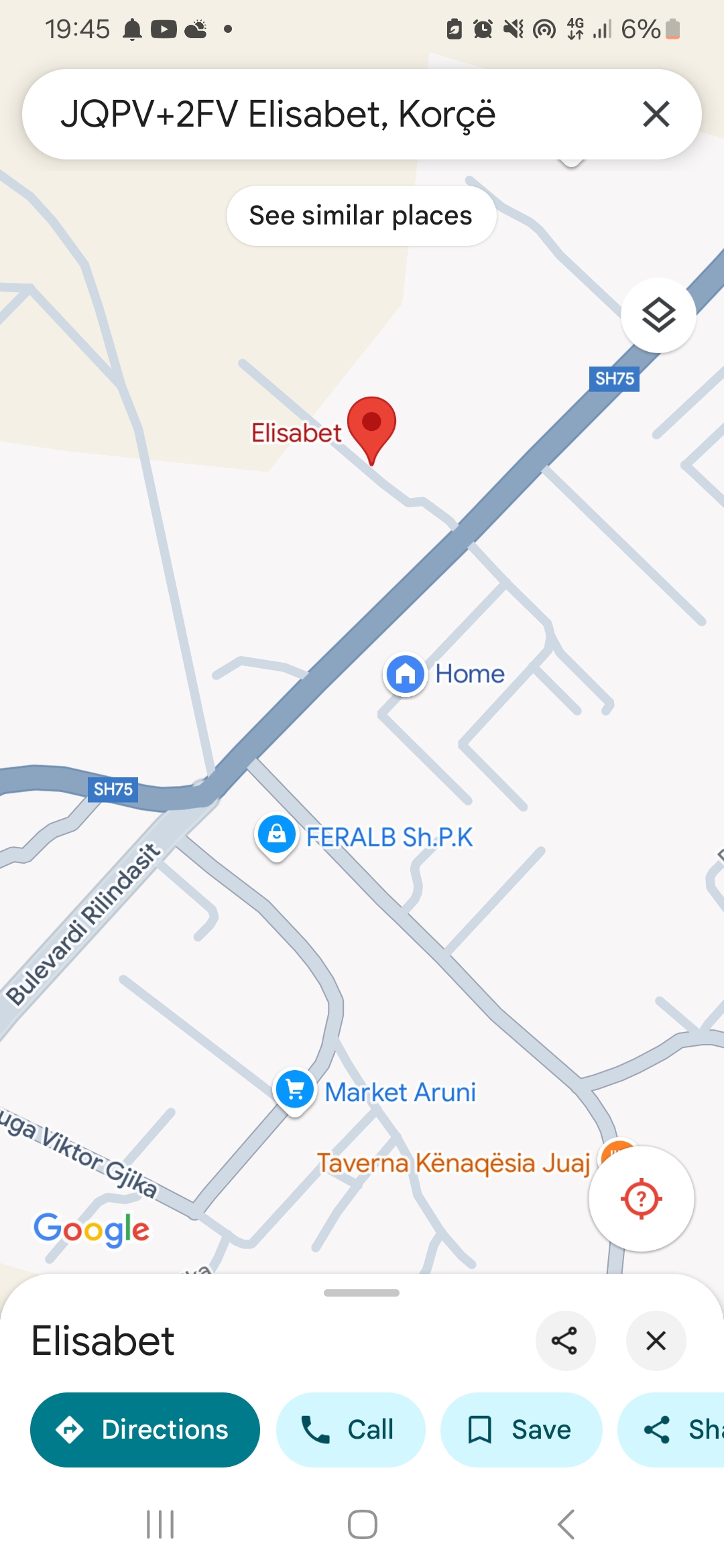724x1568 pixels.
Task: Tap the round share icon beside Elisabet
Action: pyautogui.click(x=565, y=1341)
